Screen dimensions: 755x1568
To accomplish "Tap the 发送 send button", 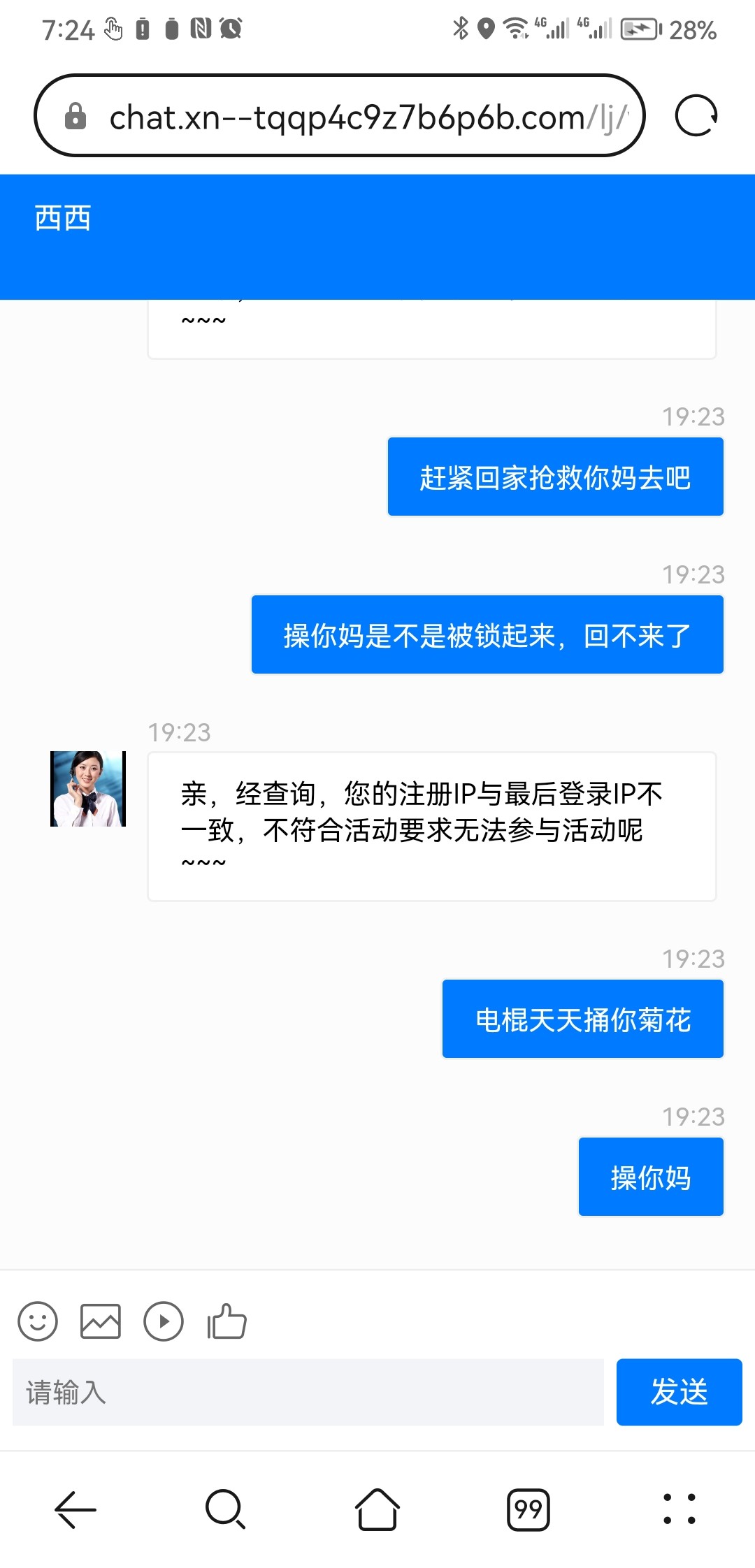I will coord(679,1393).
